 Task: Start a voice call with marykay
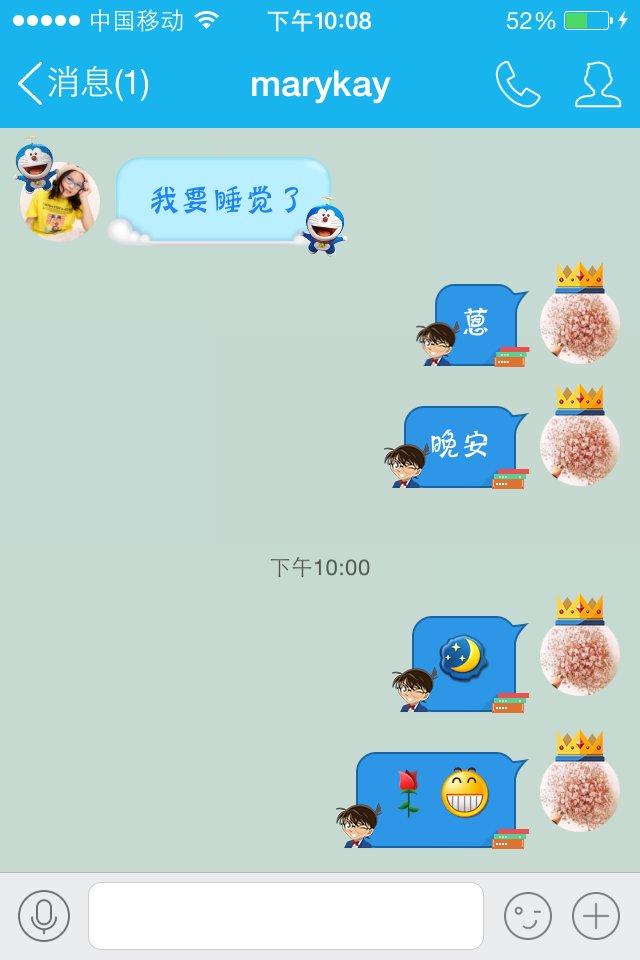click(517, 84)
